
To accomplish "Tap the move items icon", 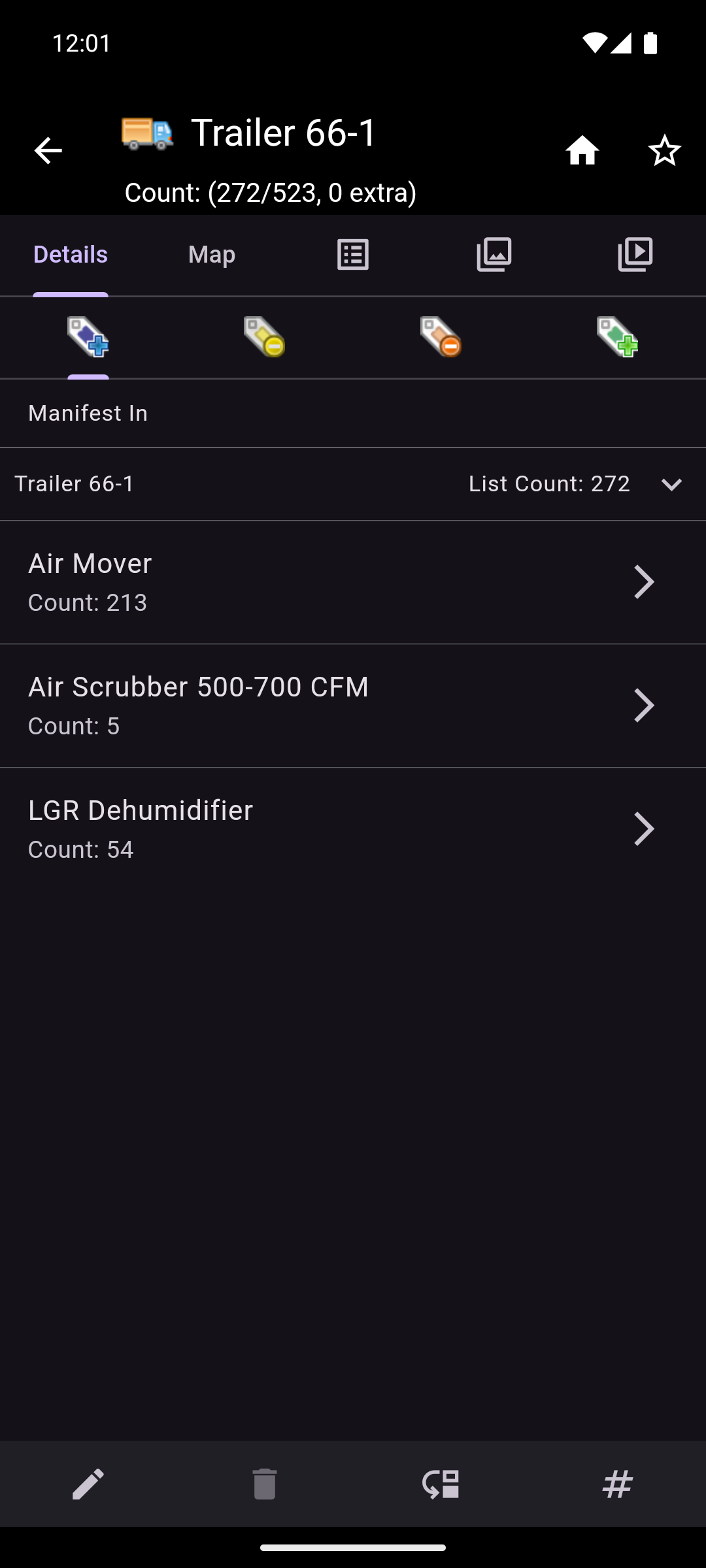I will 441,1484.
